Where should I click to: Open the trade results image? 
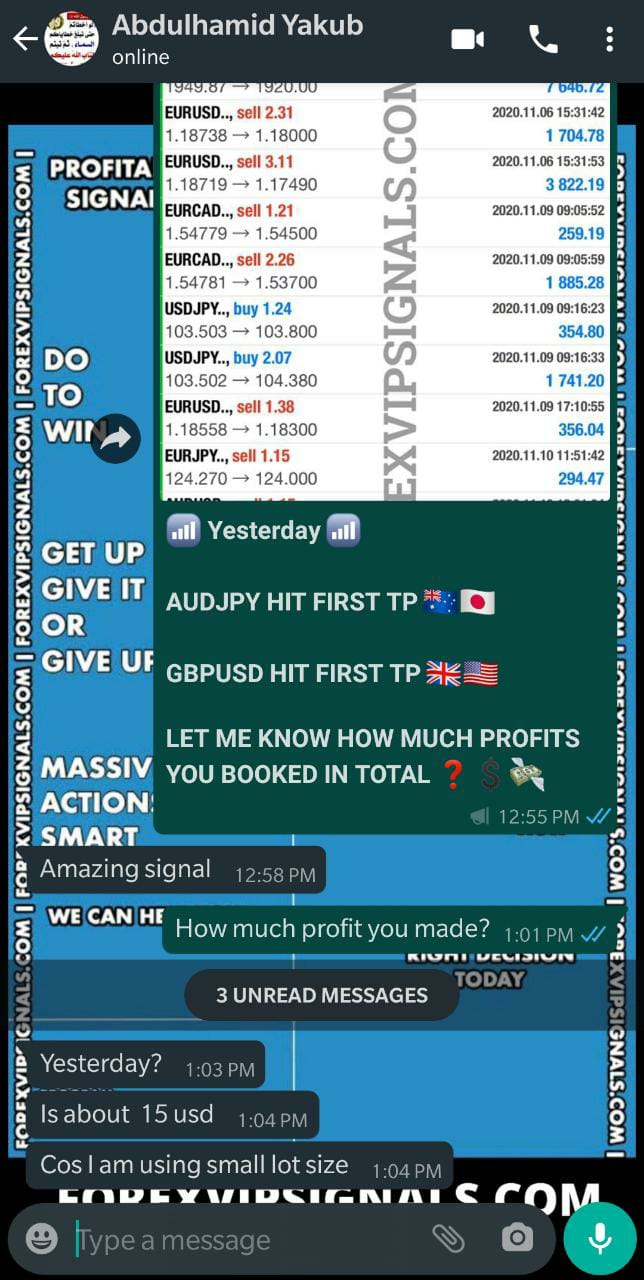385,290
